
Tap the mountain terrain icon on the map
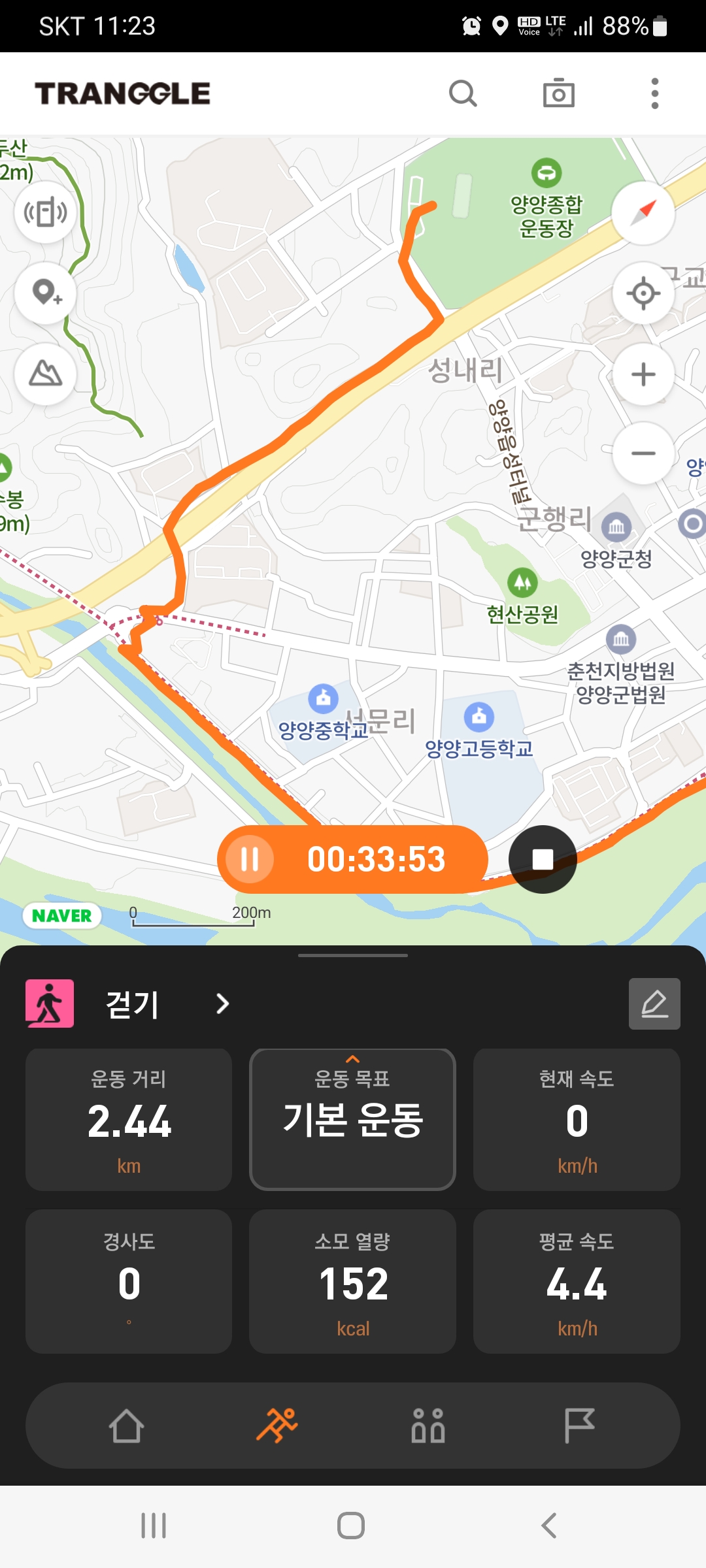coord(46,374)
